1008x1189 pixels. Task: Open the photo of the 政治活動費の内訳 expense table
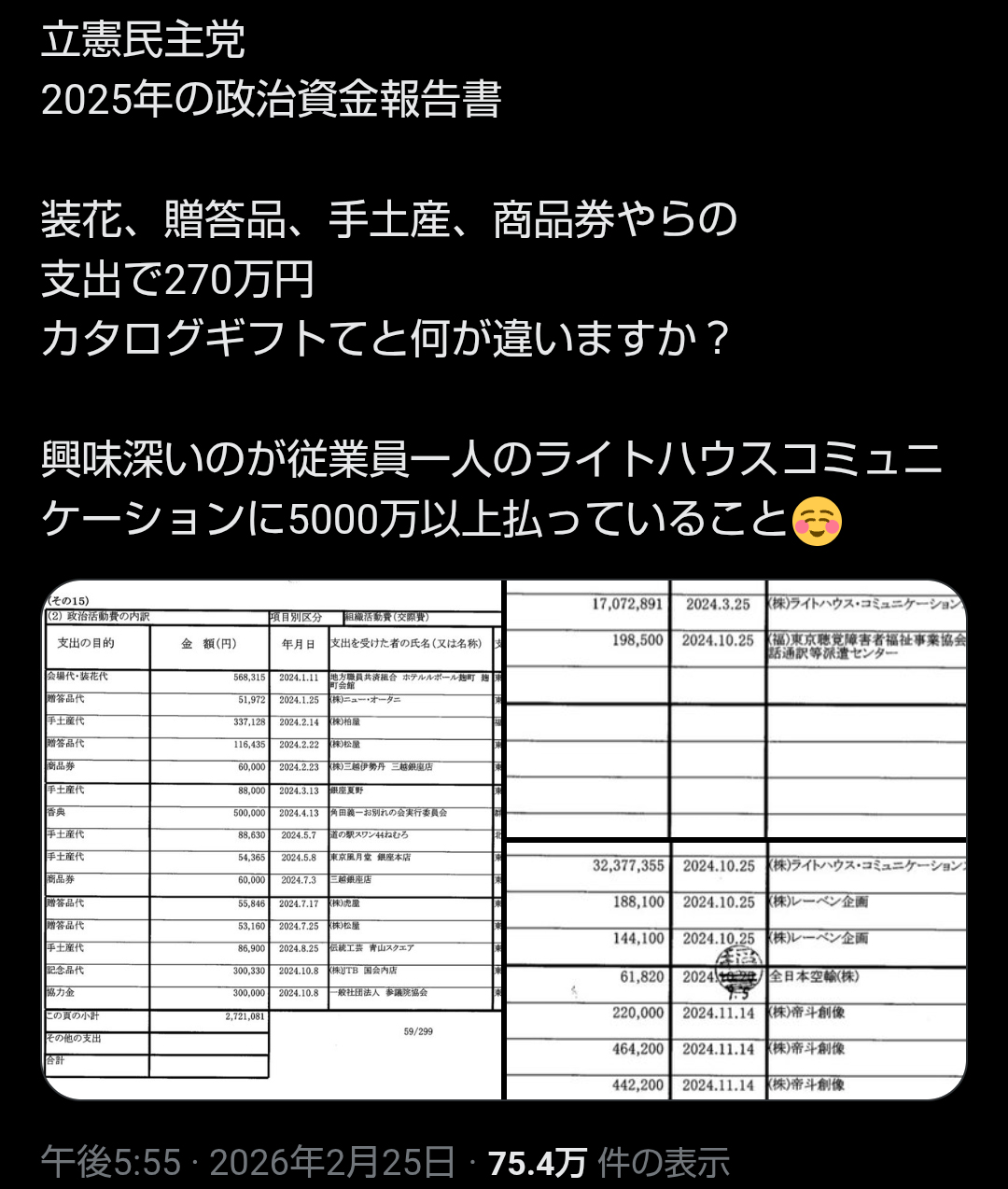click(273, 840)
